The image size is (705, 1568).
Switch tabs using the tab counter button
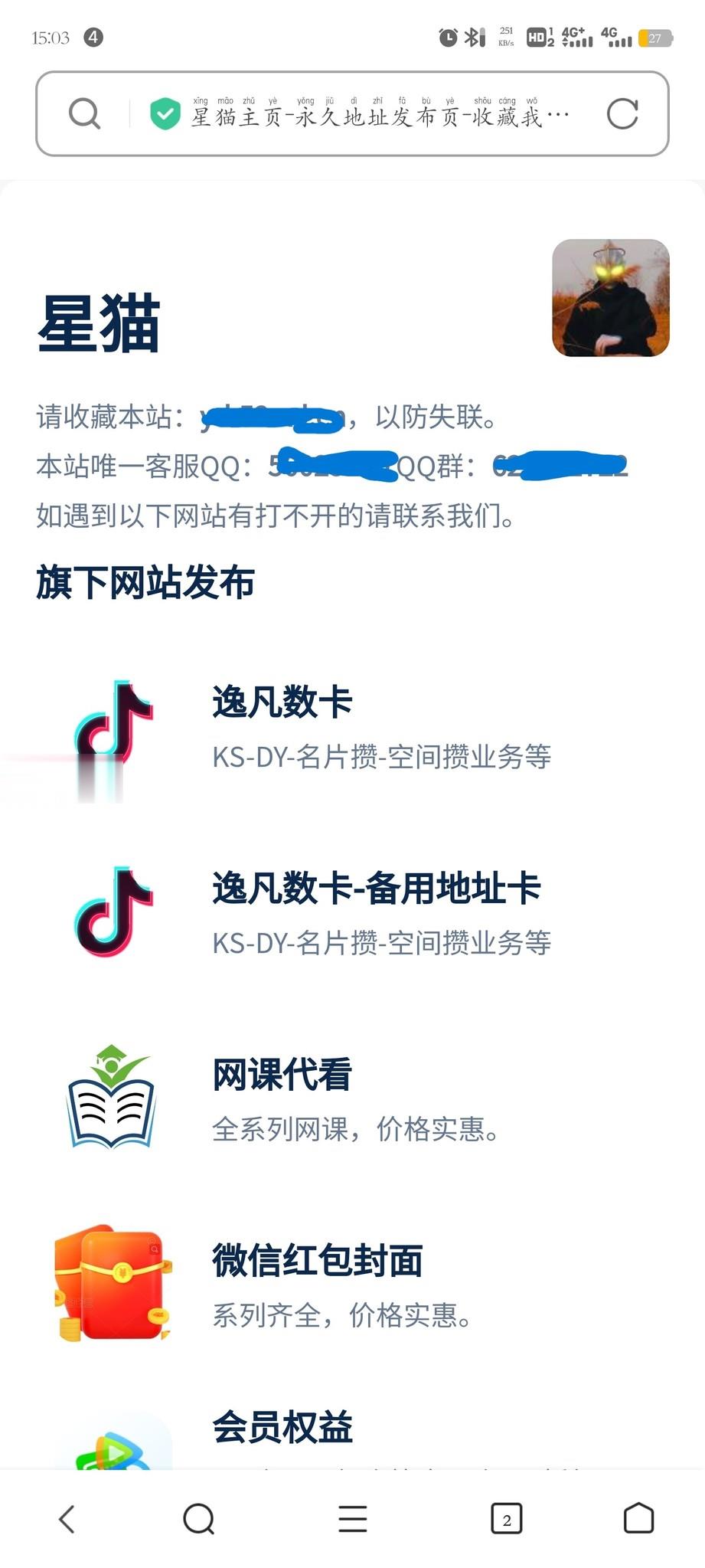coord(504,1519)
